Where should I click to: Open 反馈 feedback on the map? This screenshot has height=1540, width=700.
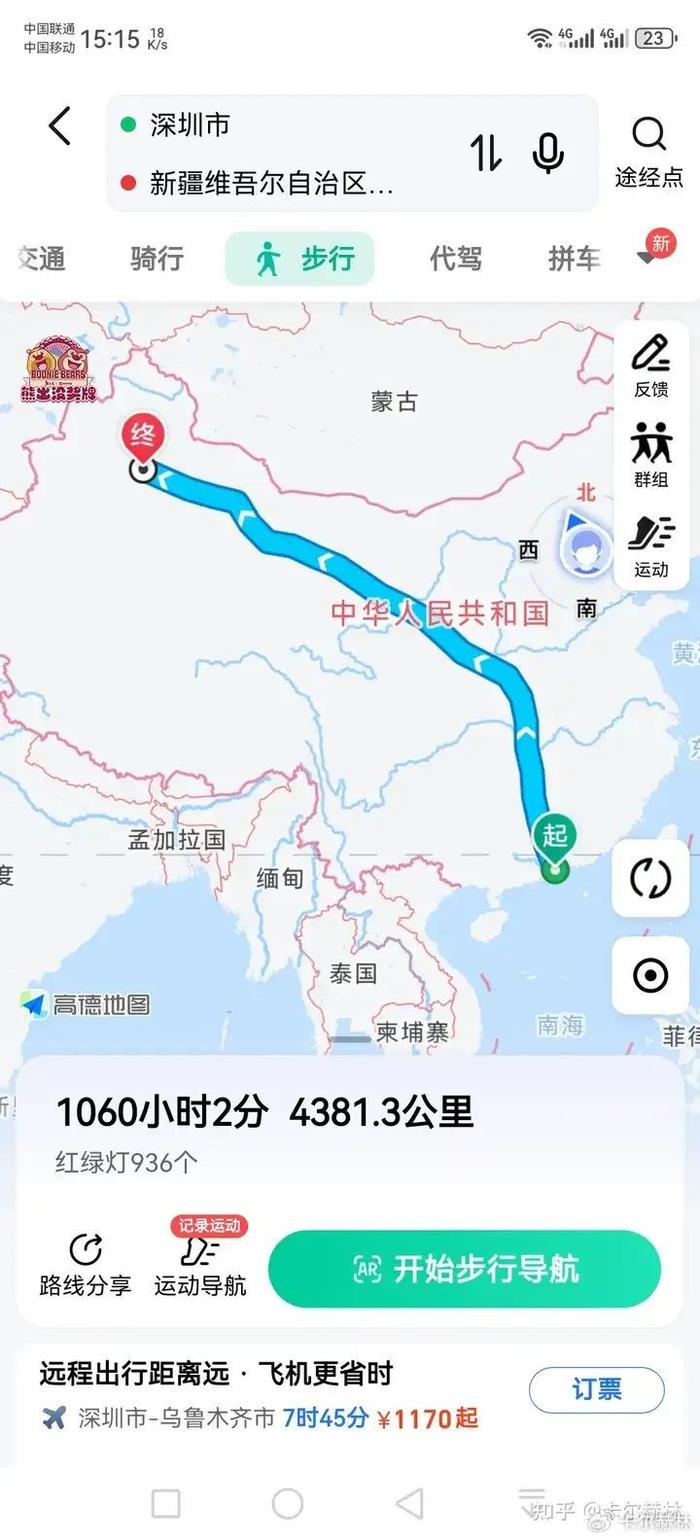point(651,366)
